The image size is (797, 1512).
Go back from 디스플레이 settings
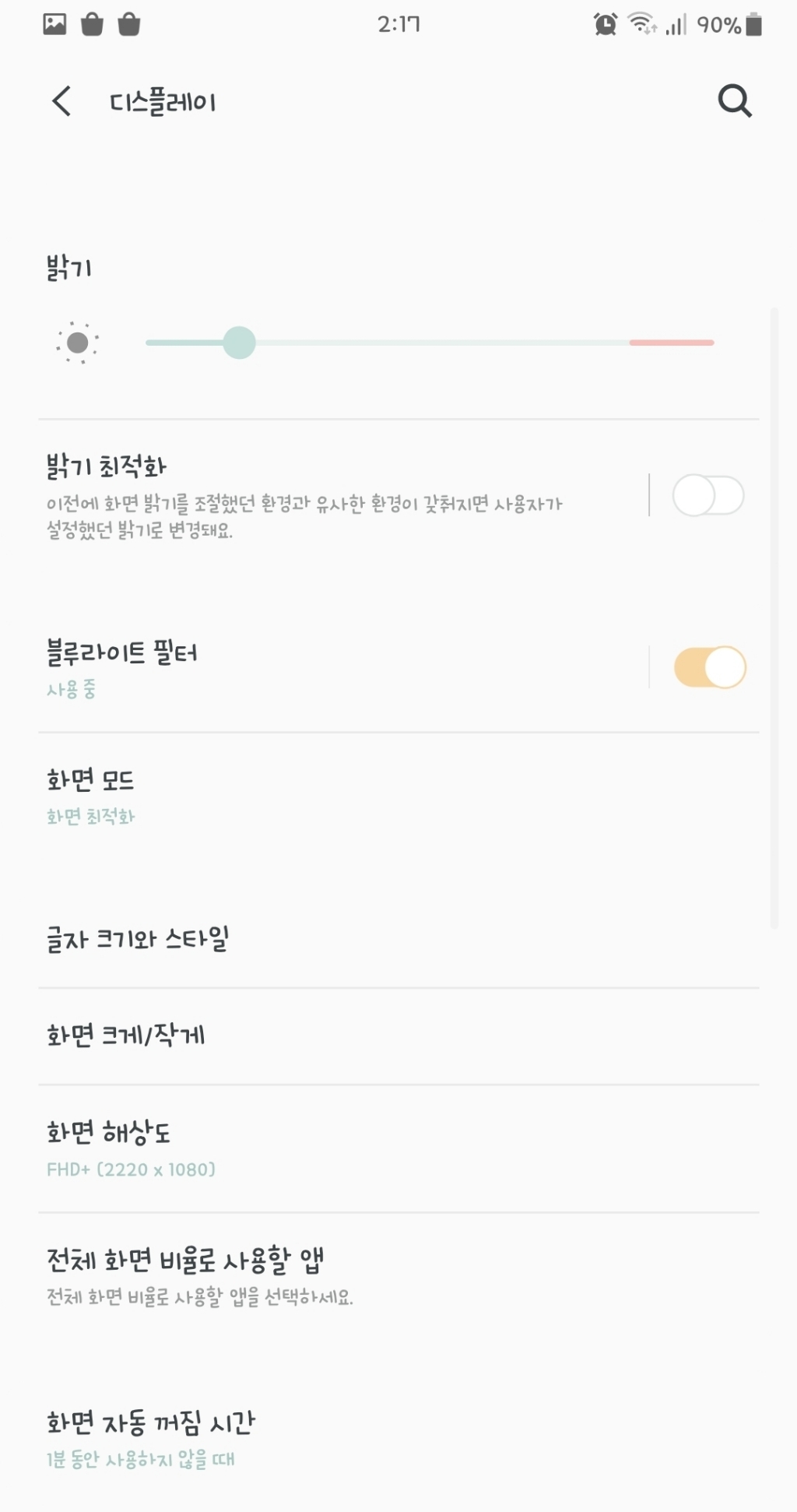tap(62, 101)
